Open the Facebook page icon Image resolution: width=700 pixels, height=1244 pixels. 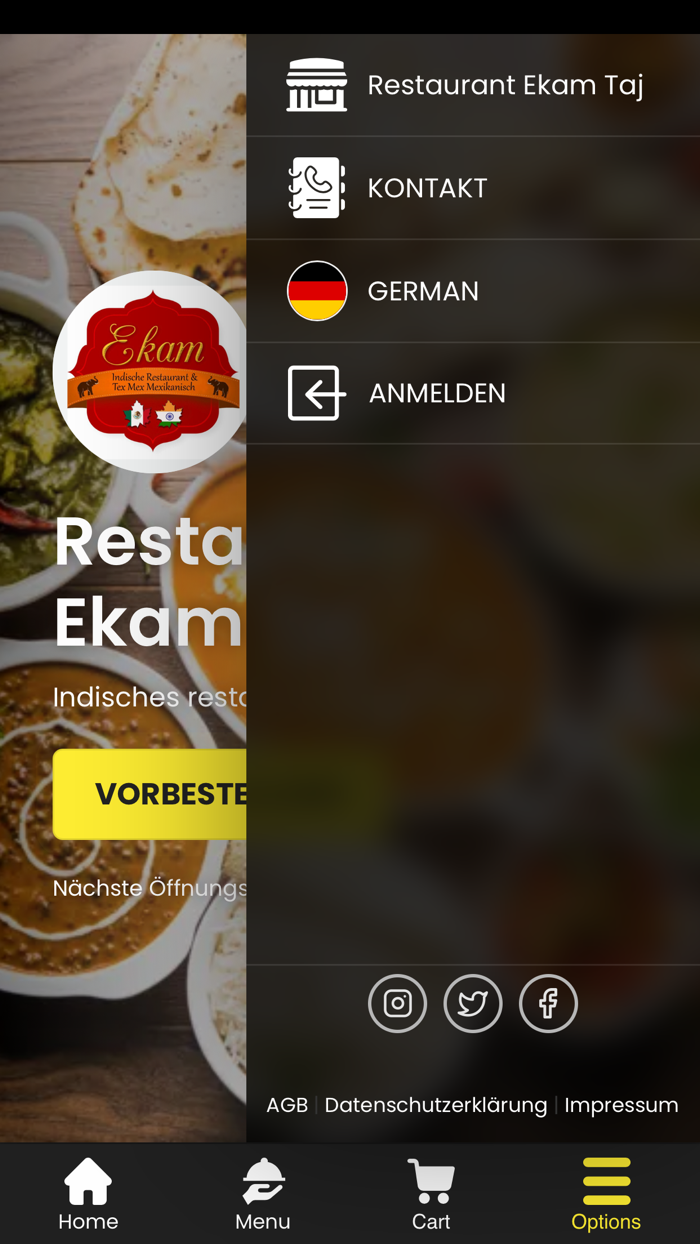click(x=548, y=1003)
